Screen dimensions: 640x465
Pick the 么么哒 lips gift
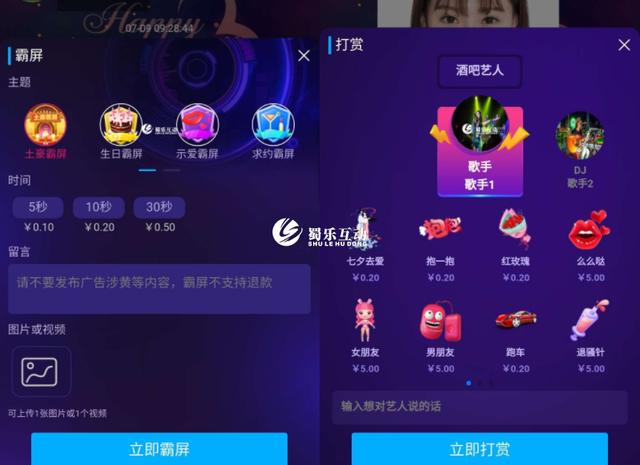[x=588, y=240]
